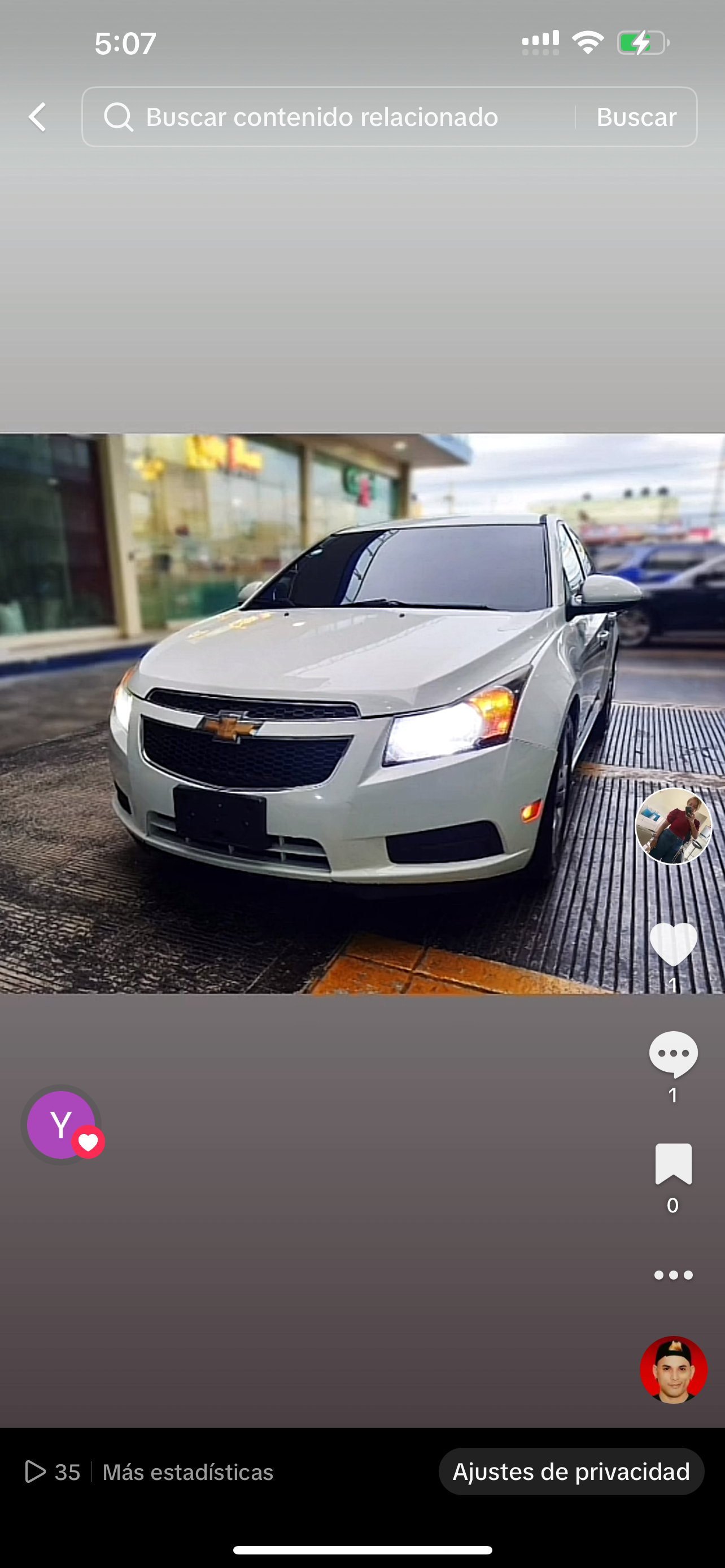Open the creator's profile picture
The height and width of the screenshot is (1568, 725).
click(x=673, y=826)
